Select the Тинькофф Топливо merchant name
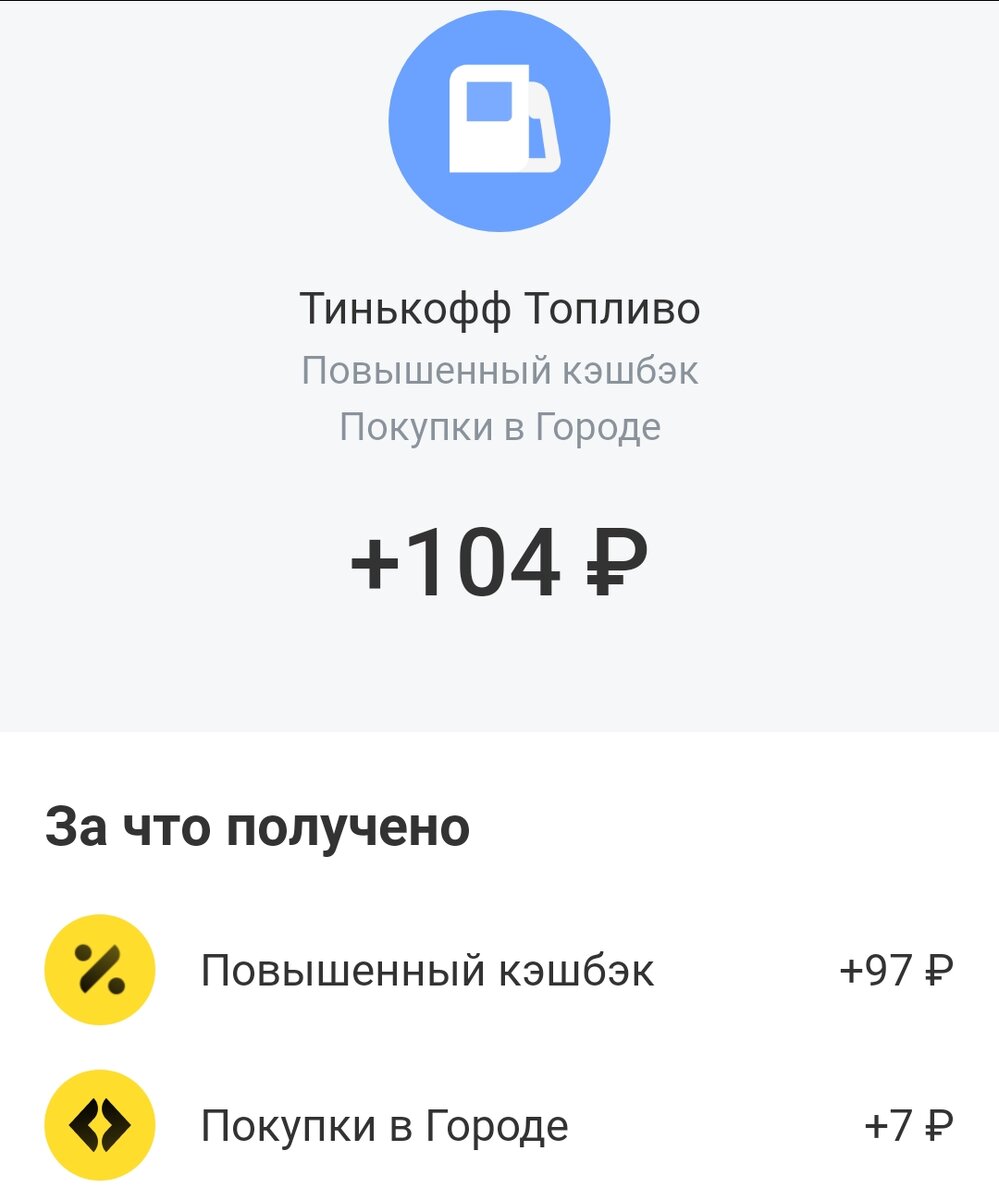Image resolution: width=999 pixels, height=1200 pixels. (500, 308)
